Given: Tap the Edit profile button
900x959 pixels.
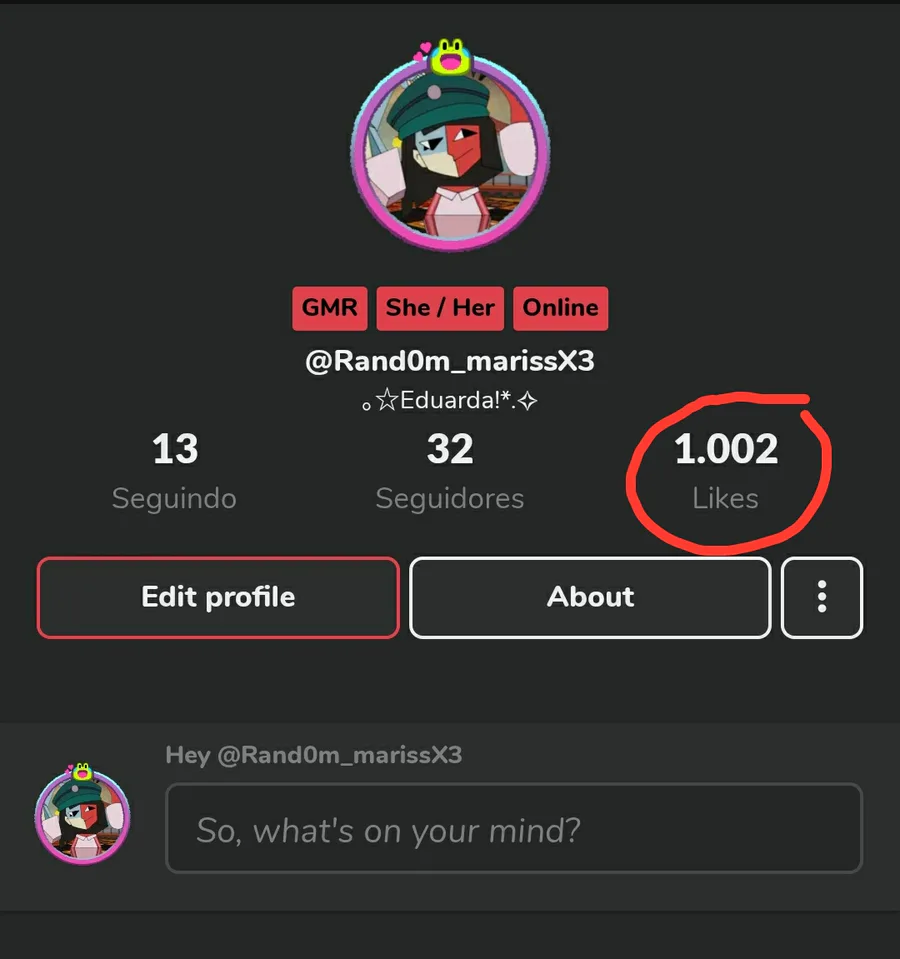Looking at the screenshot, I should click(x=218, y=597).
